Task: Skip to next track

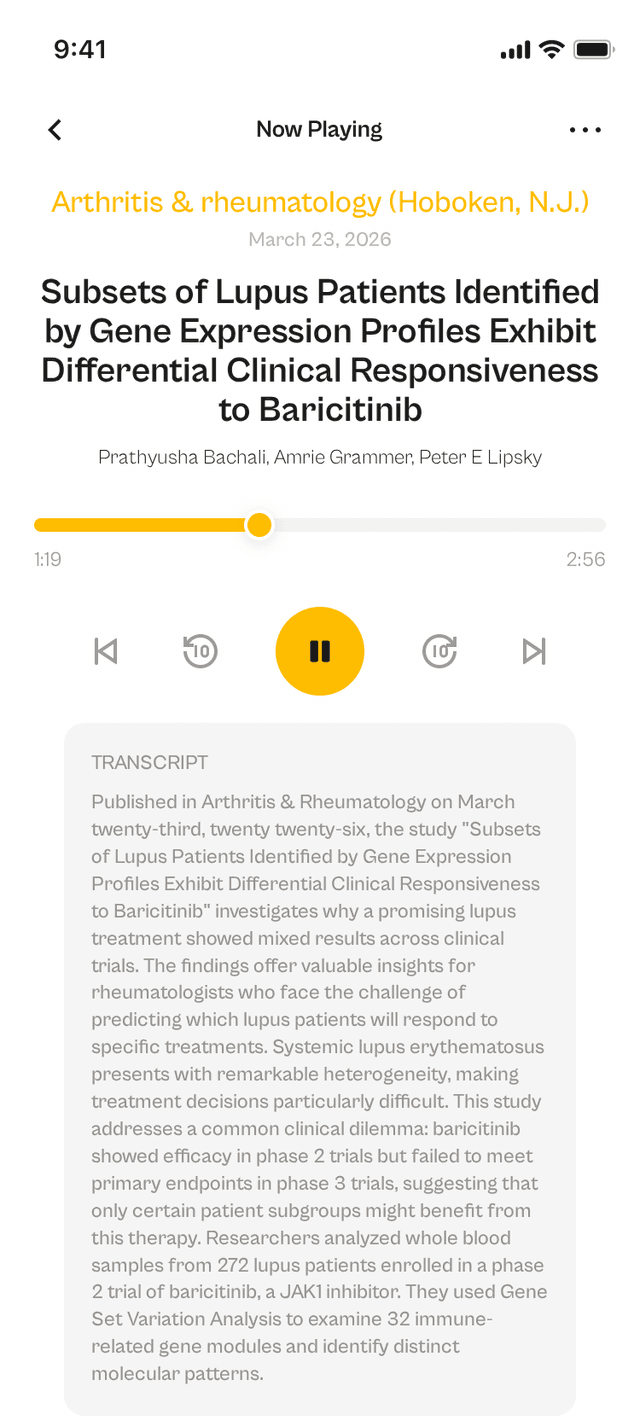Action: click(x=534, y=651)
